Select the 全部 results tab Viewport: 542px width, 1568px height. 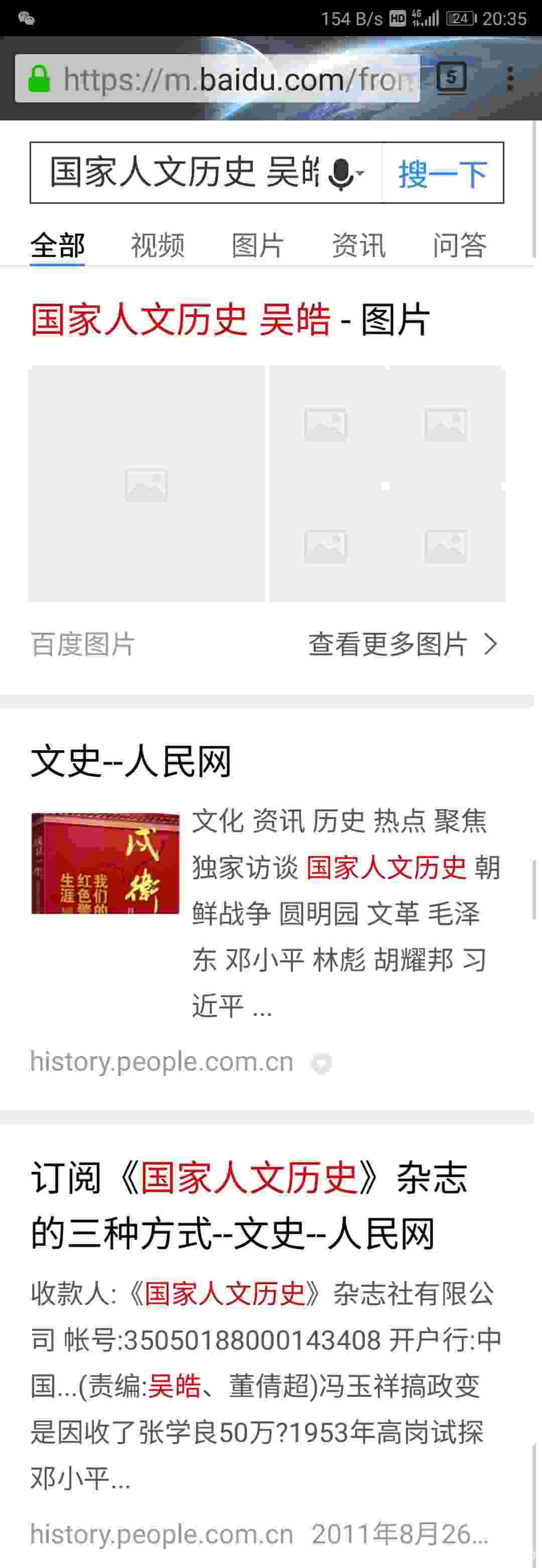pos(58,246)
